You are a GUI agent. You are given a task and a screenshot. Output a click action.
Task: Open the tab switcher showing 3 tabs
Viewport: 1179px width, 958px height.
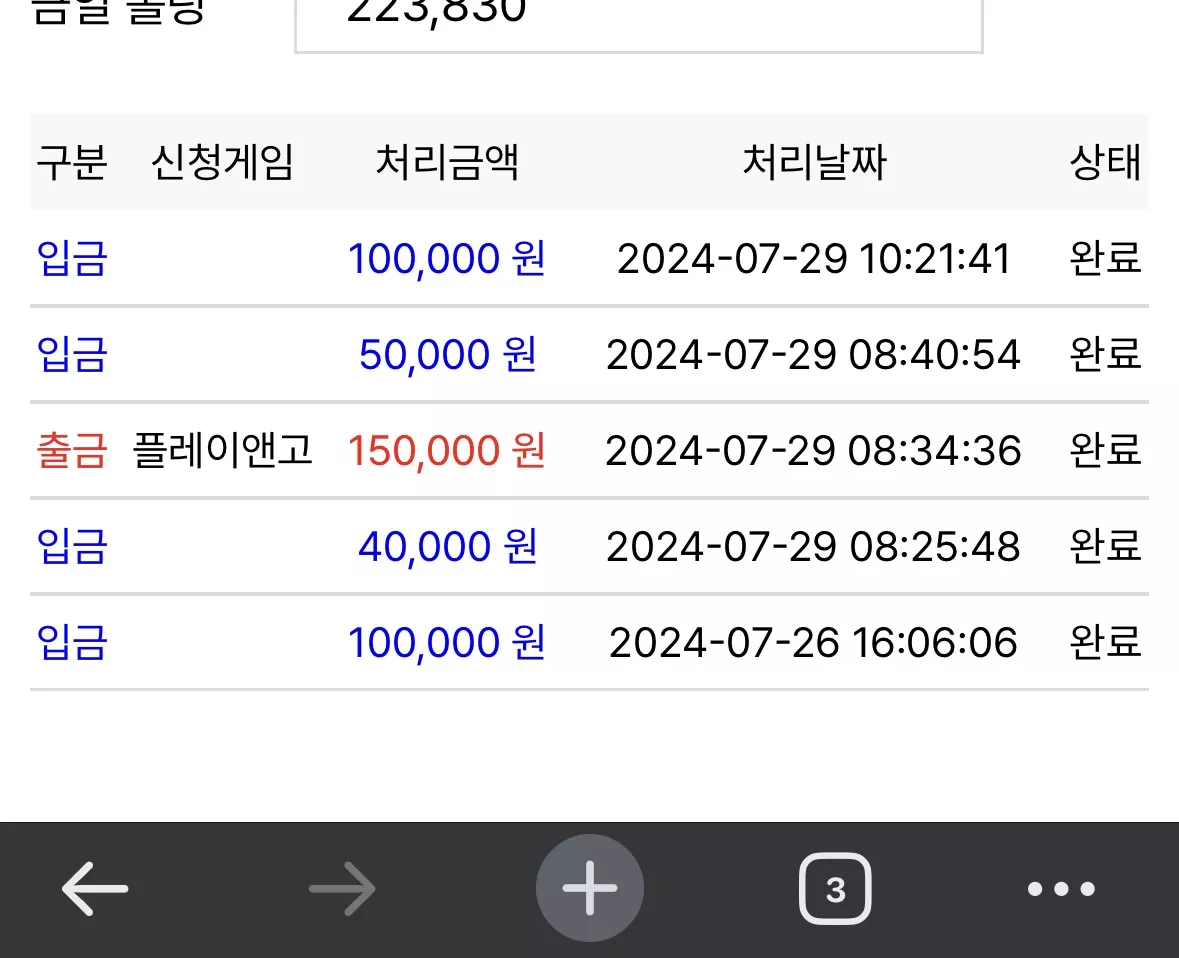click(835, 889)
